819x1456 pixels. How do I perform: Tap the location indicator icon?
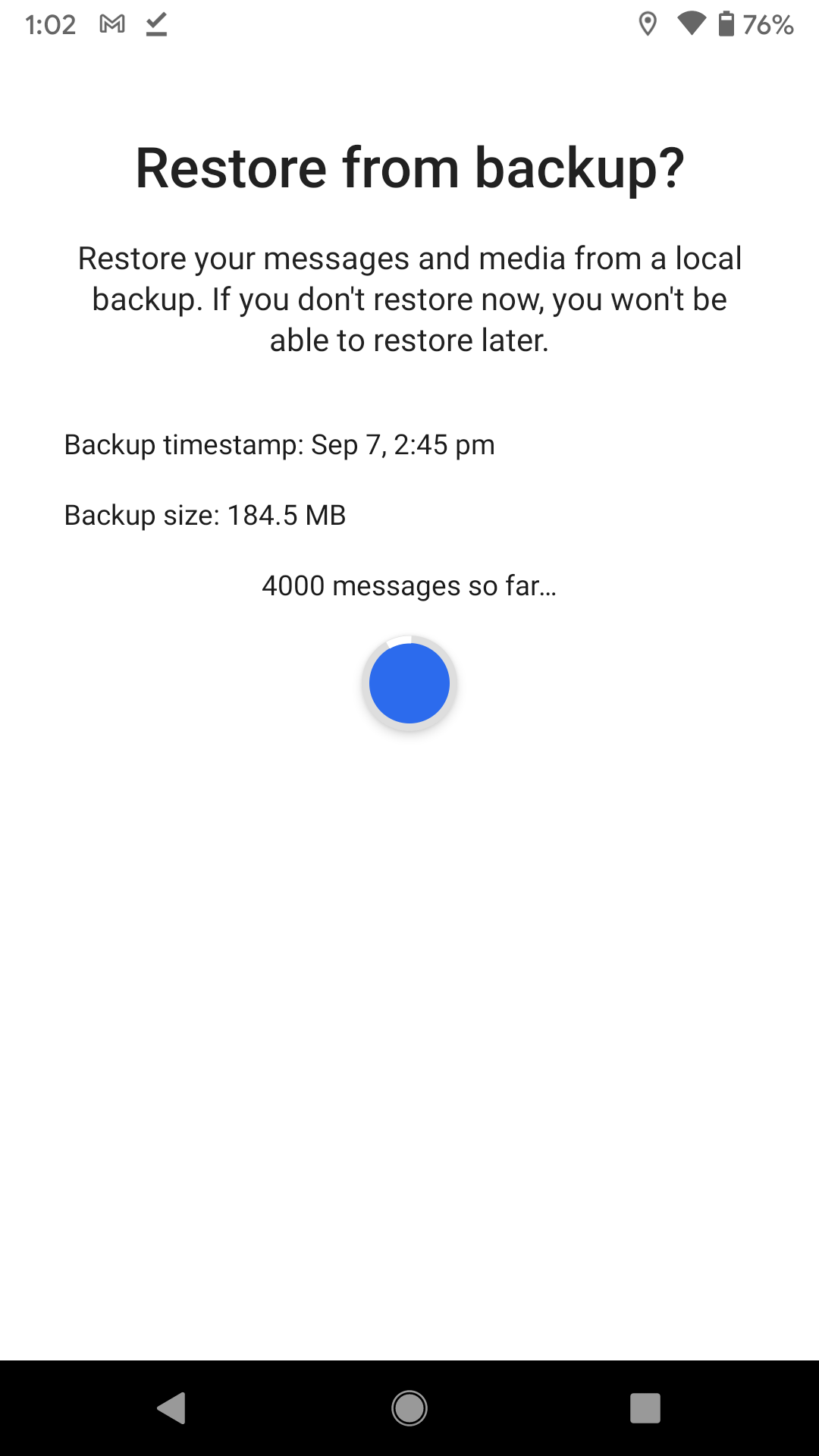click(648, 24)
